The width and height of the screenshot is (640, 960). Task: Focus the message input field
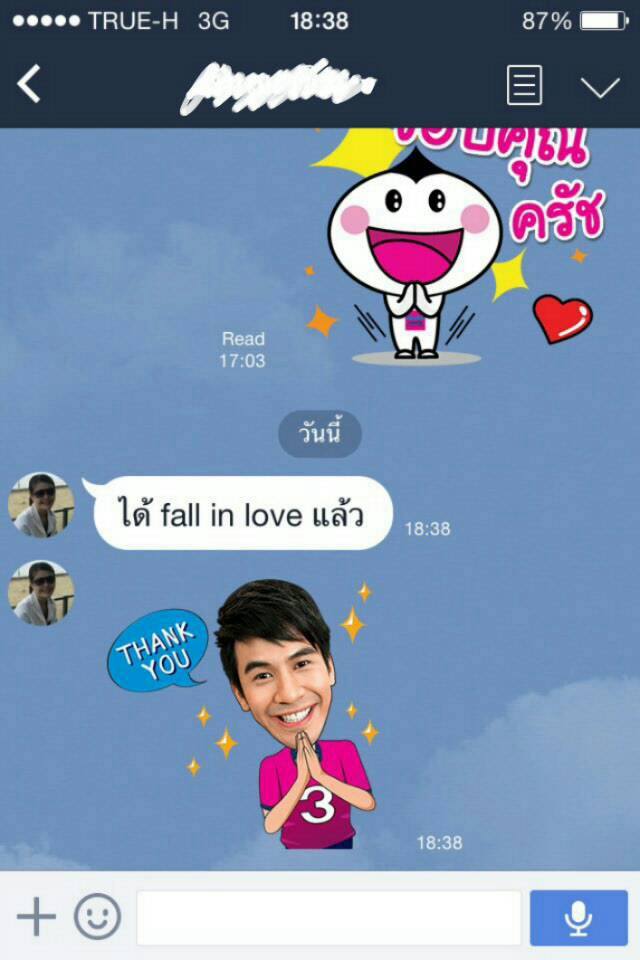click(328, 917)
